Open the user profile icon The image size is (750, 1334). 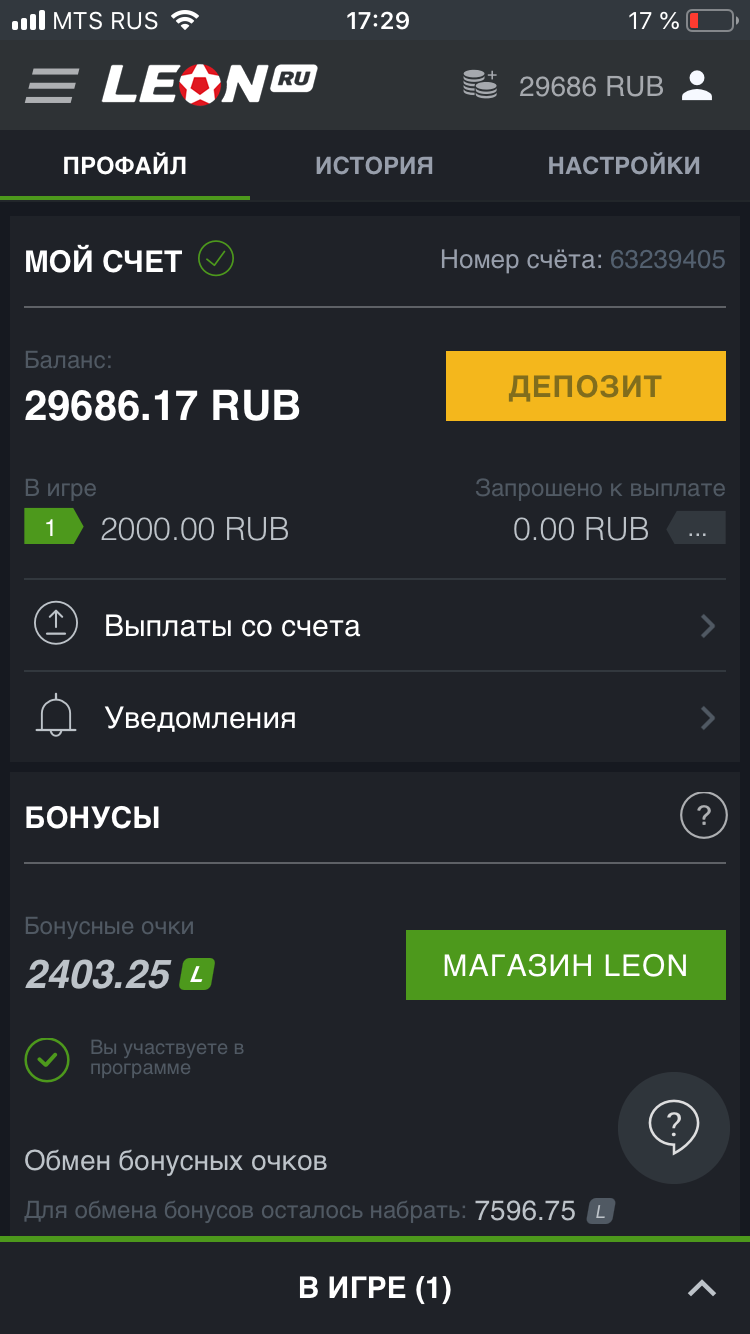[697, 86]
